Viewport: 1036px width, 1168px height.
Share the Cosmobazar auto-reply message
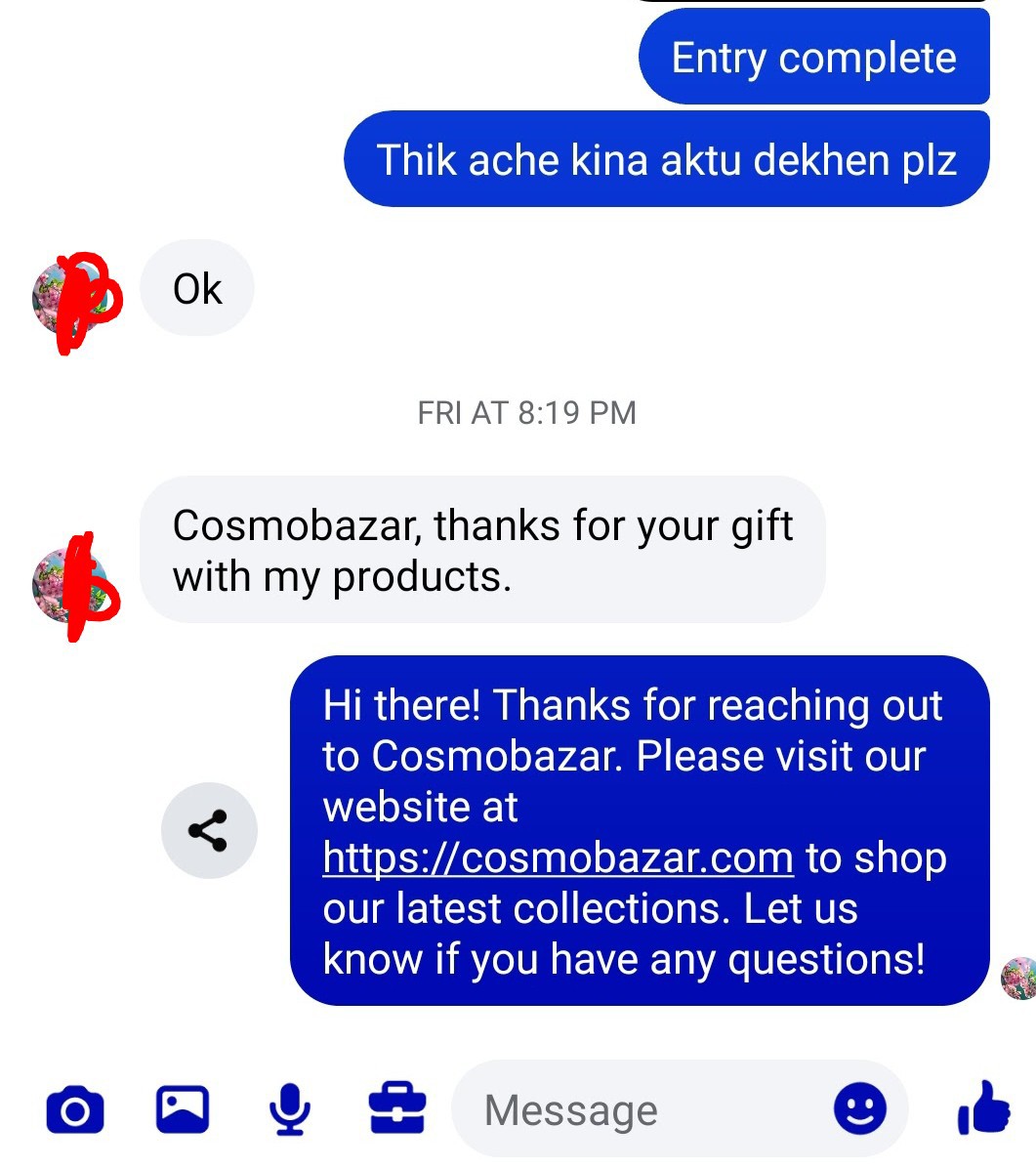coord(208,831)
